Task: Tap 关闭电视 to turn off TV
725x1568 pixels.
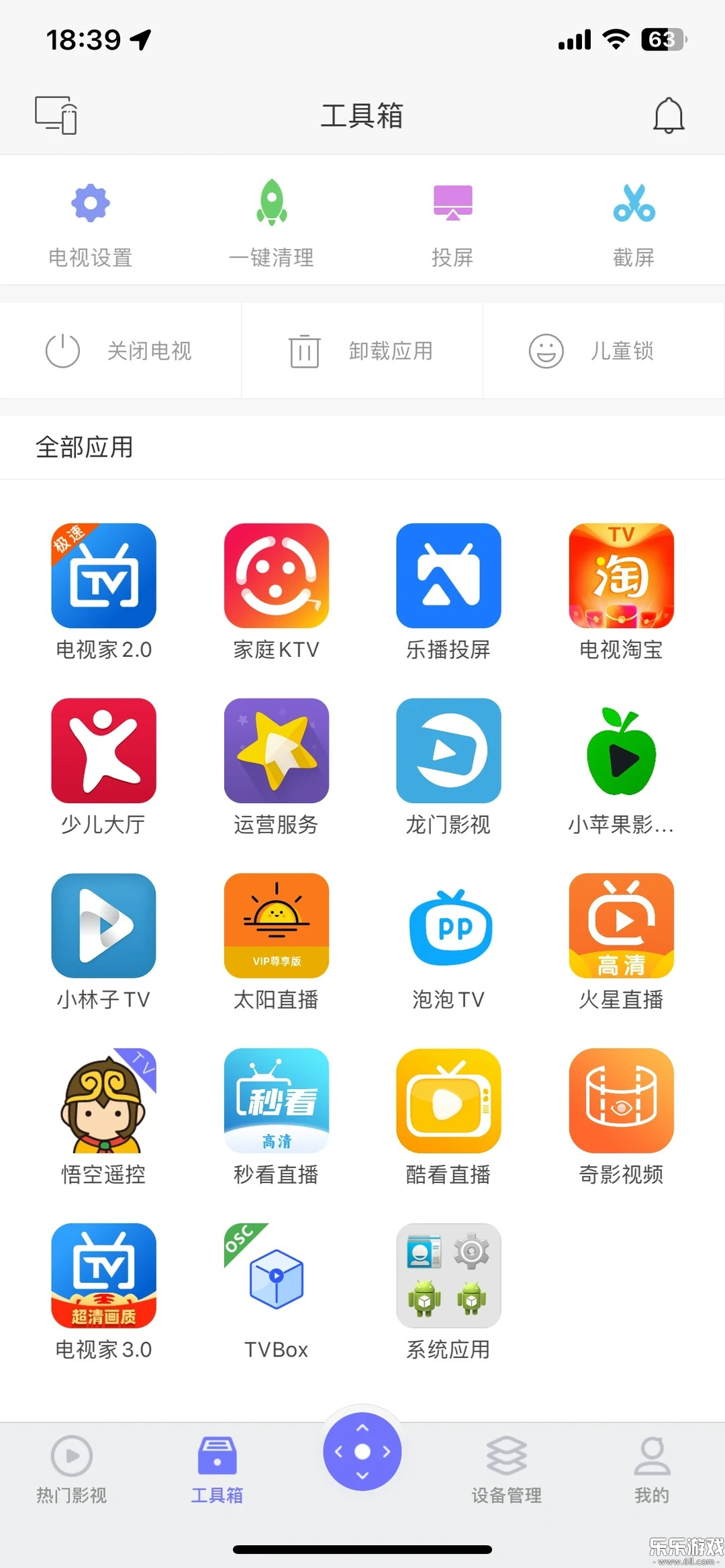Action: (x=119, y=351)
